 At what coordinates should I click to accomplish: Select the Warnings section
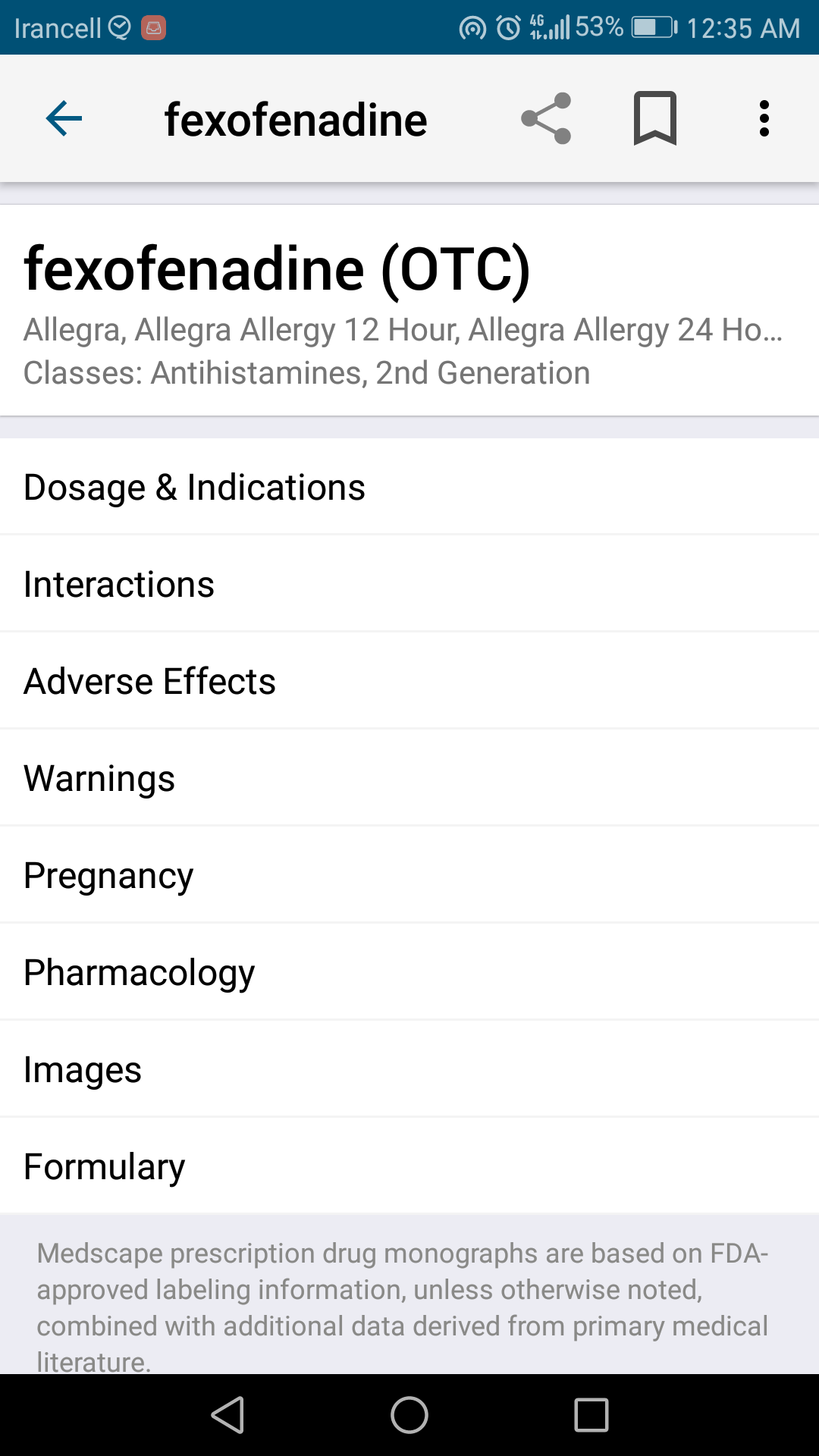point(409,778)
